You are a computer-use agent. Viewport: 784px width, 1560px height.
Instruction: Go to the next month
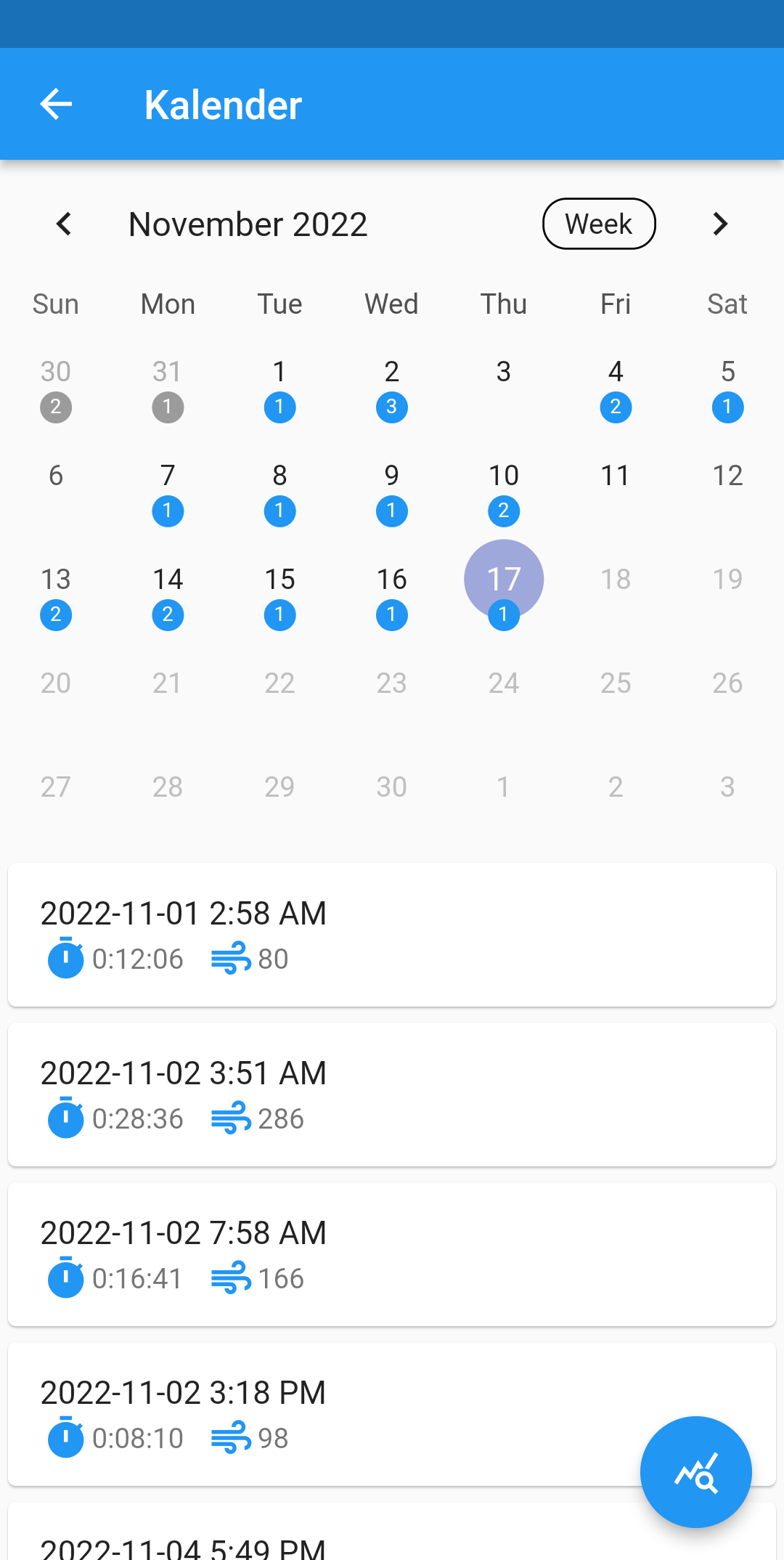click(719, 224)
